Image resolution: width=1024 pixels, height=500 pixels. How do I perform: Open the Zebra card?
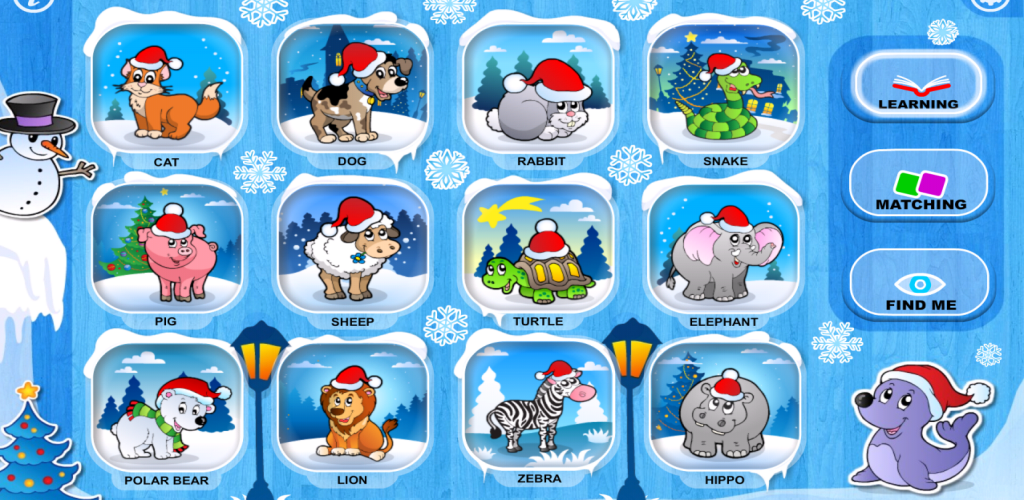click(x=540, y=405)
